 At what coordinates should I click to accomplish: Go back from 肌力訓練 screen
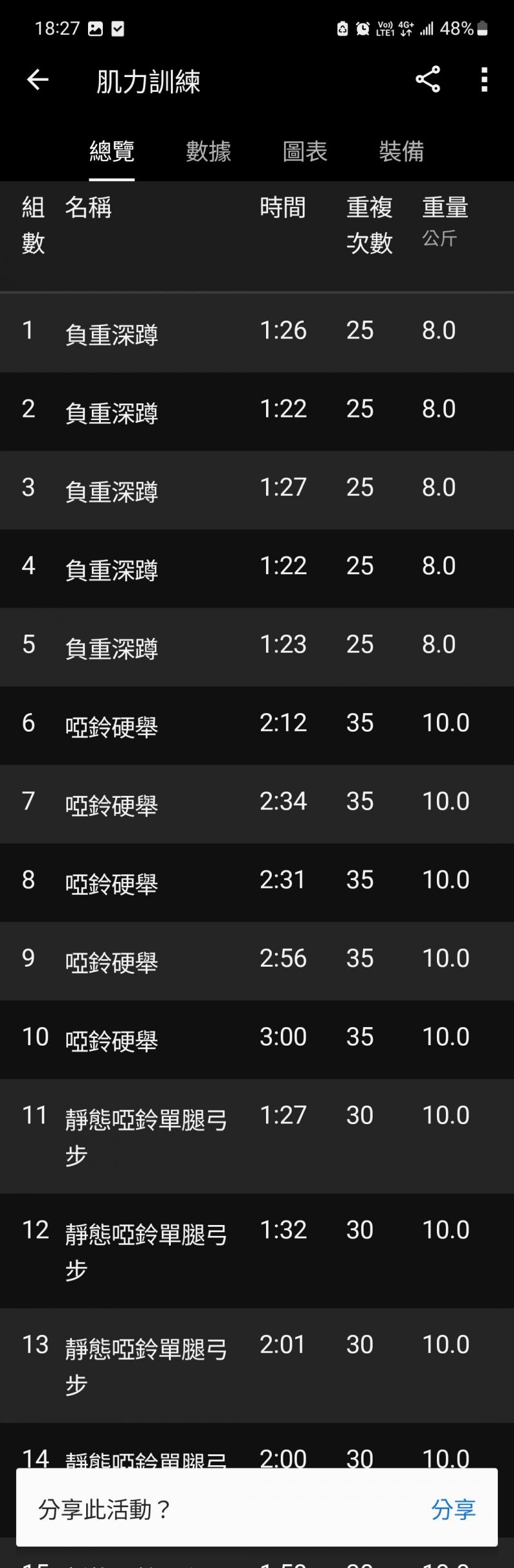(38, 80)
